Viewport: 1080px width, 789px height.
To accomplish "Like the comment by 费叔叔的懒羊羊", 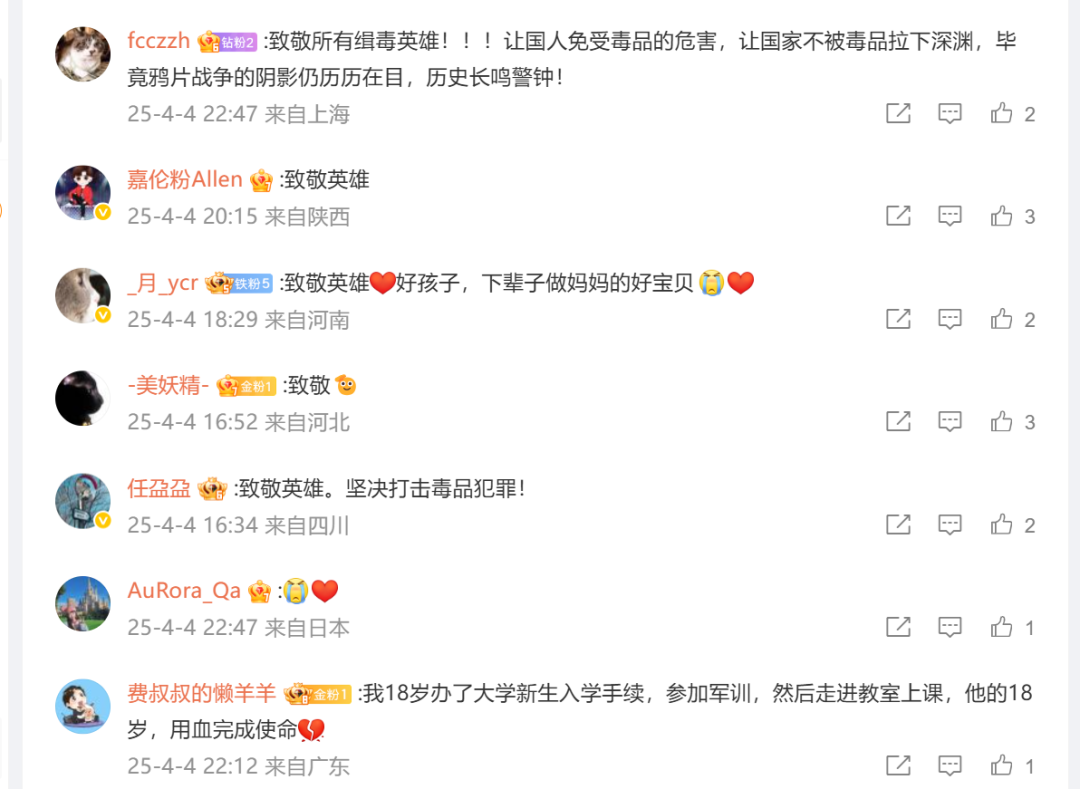I will pyautogui.click(x=1002, y=766).
